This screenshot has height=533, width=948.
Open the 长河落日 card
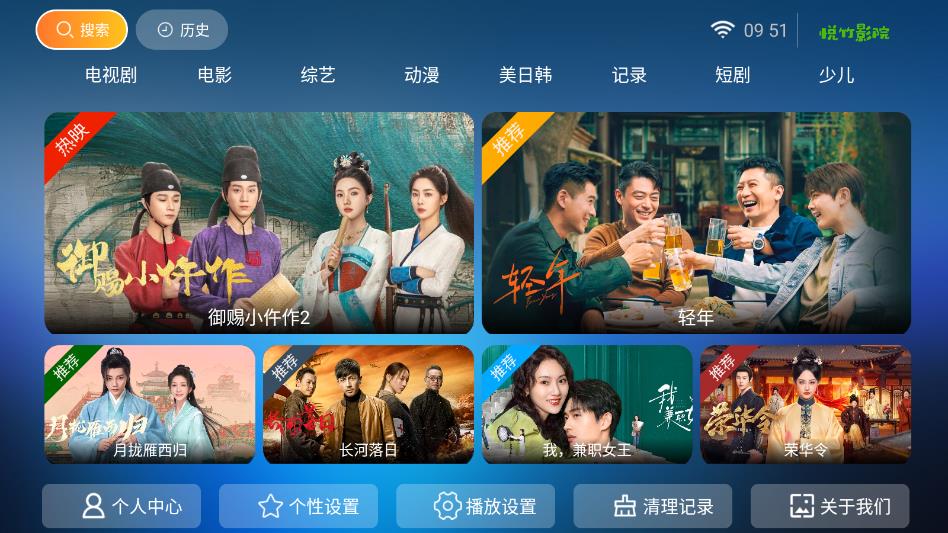pos(368,404)
